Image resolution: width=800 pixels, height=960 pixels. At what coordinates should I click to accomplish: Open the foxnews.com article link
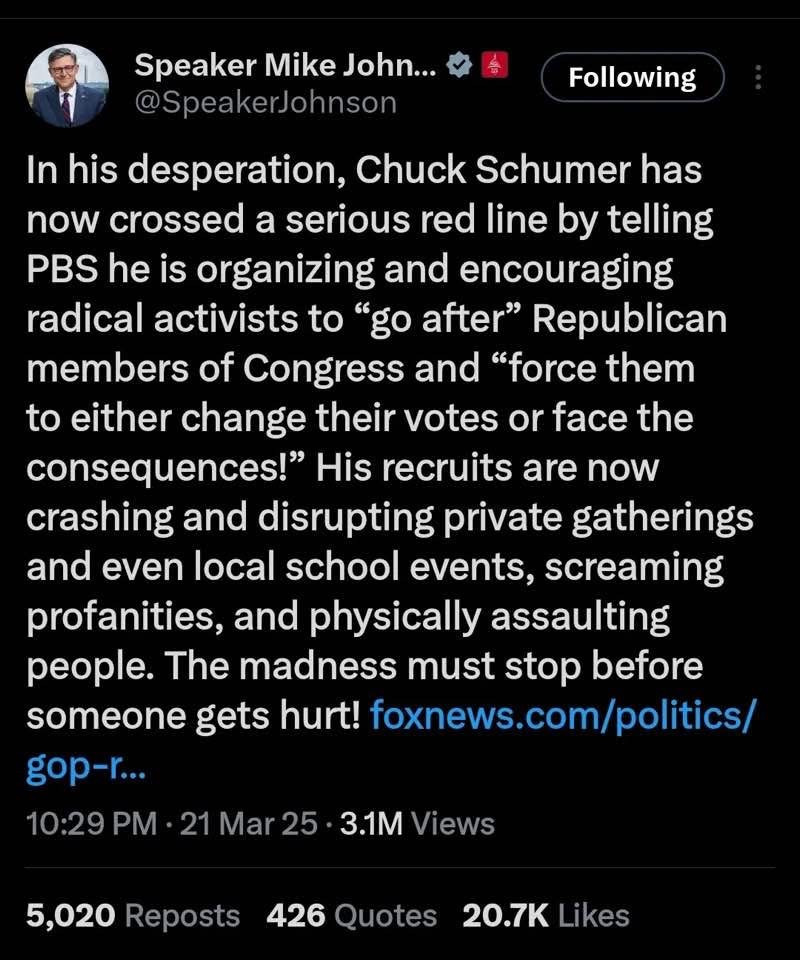coord(563,716)
